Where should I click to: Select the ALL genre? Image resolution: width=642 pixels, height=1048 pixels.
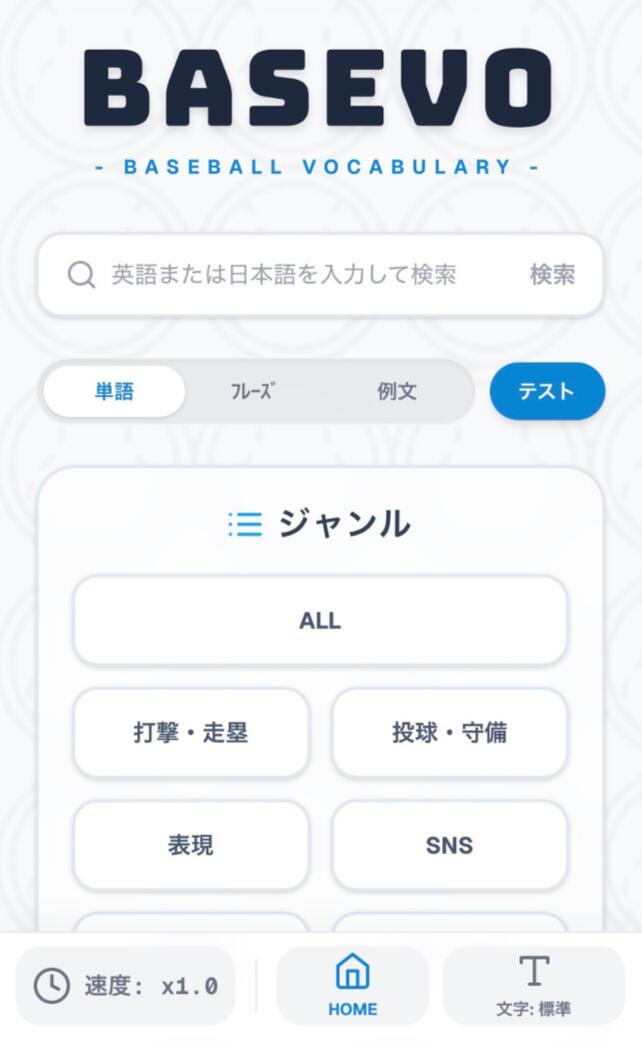(320, 620)
